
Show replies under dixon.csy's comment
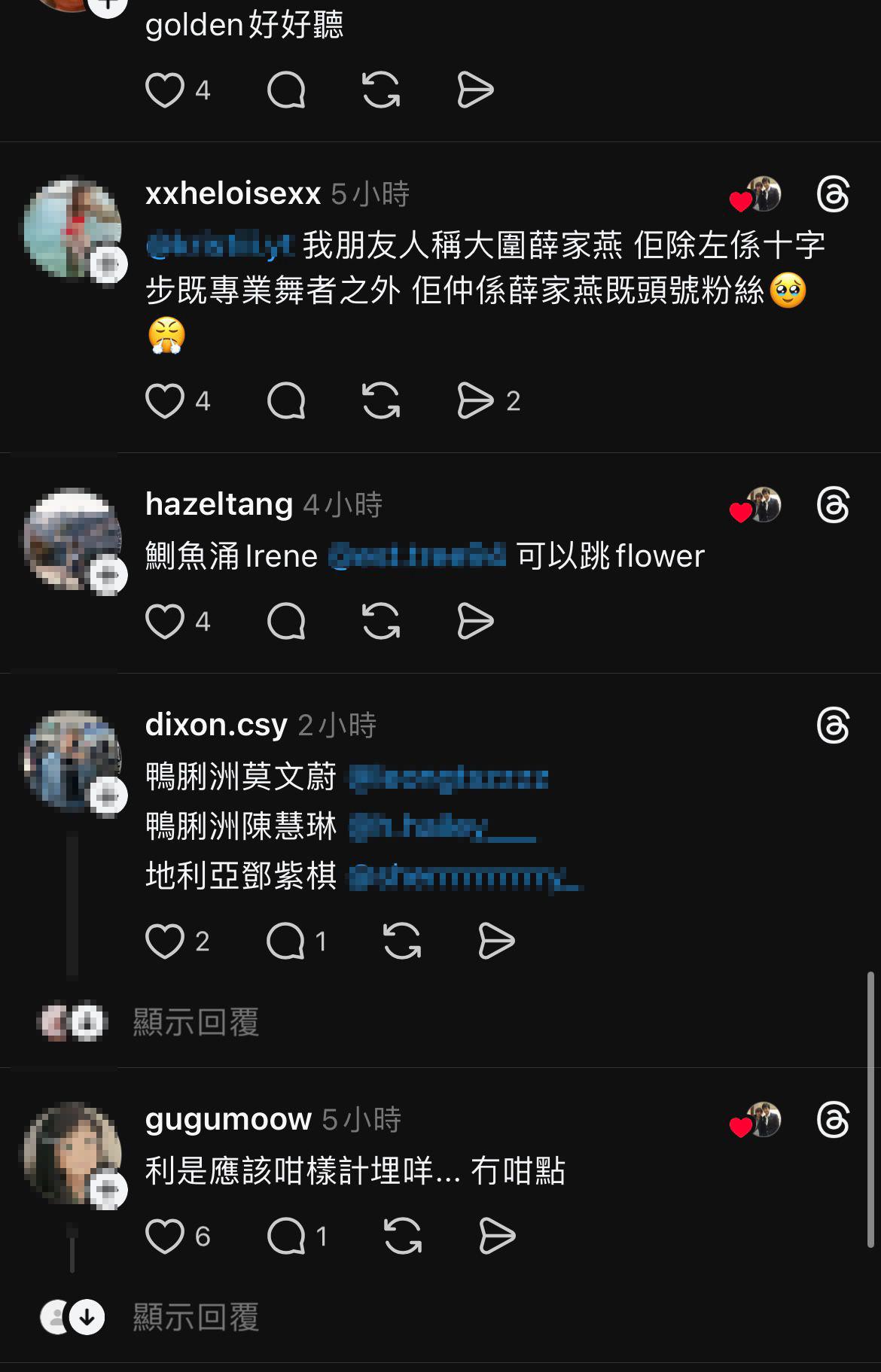[196, 1022]
